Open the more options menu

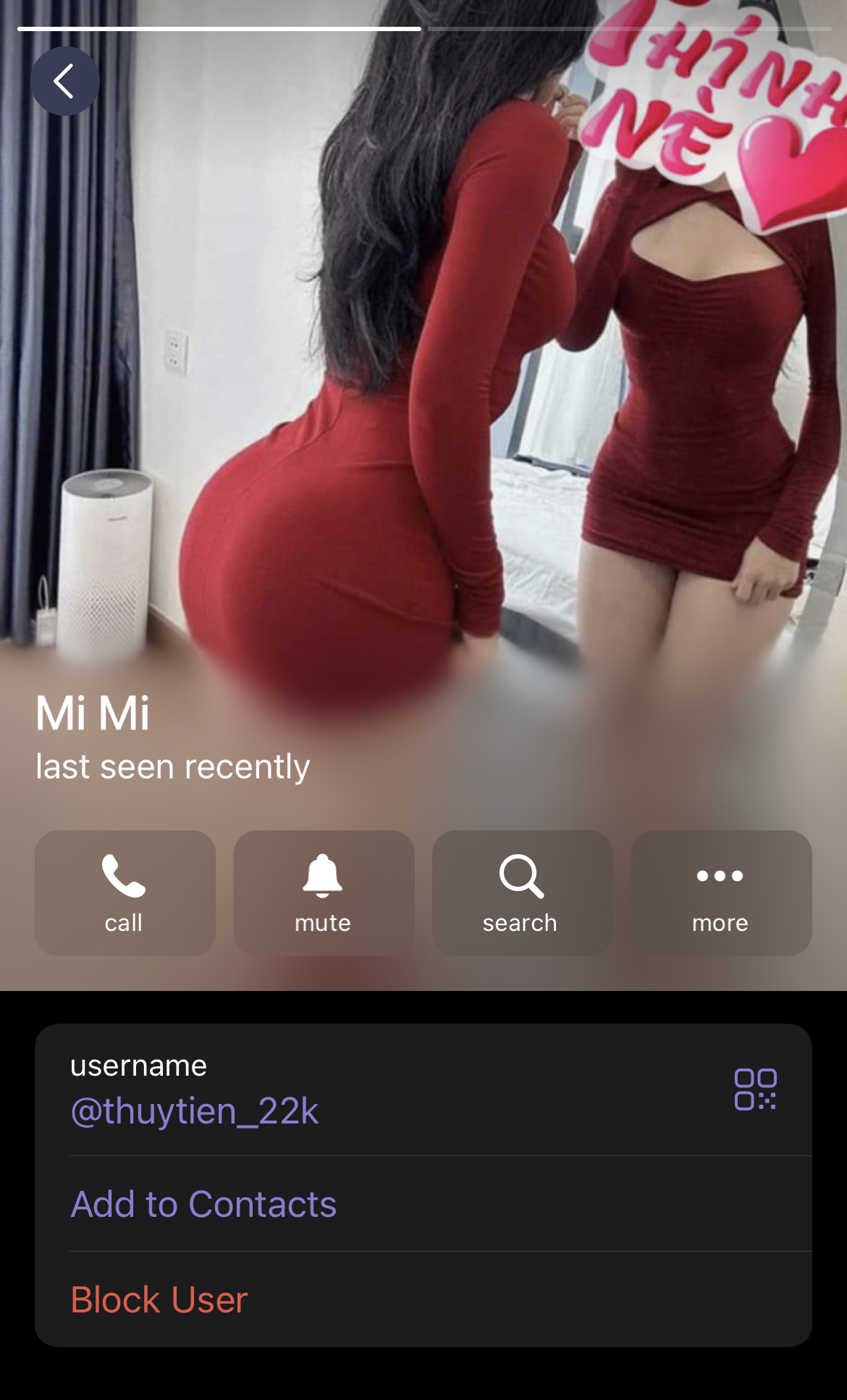click(720, 893)
